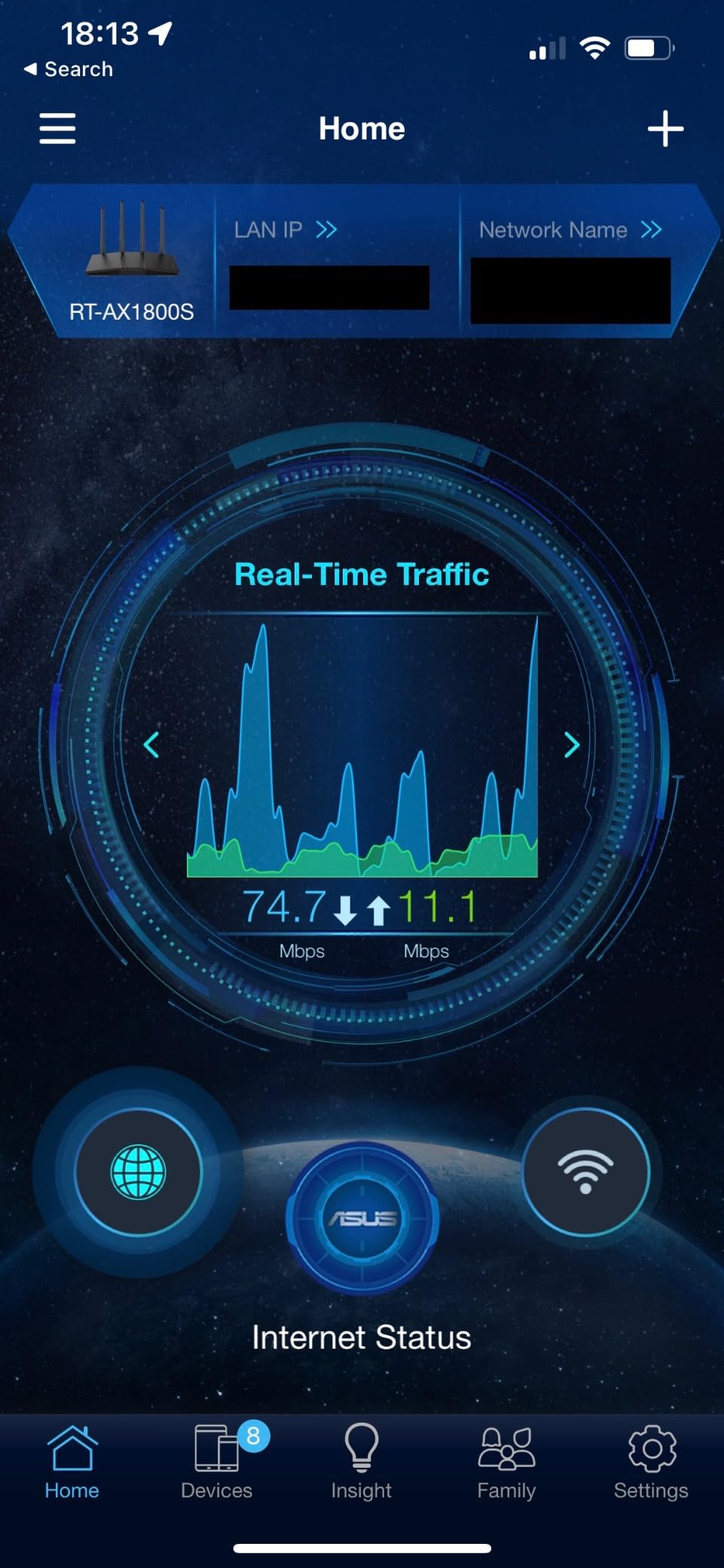The width and height of the screenshot is (724, 1568).
Task: Open the hamburger menu
Action: pyautogui.click(x=57, y=128)
